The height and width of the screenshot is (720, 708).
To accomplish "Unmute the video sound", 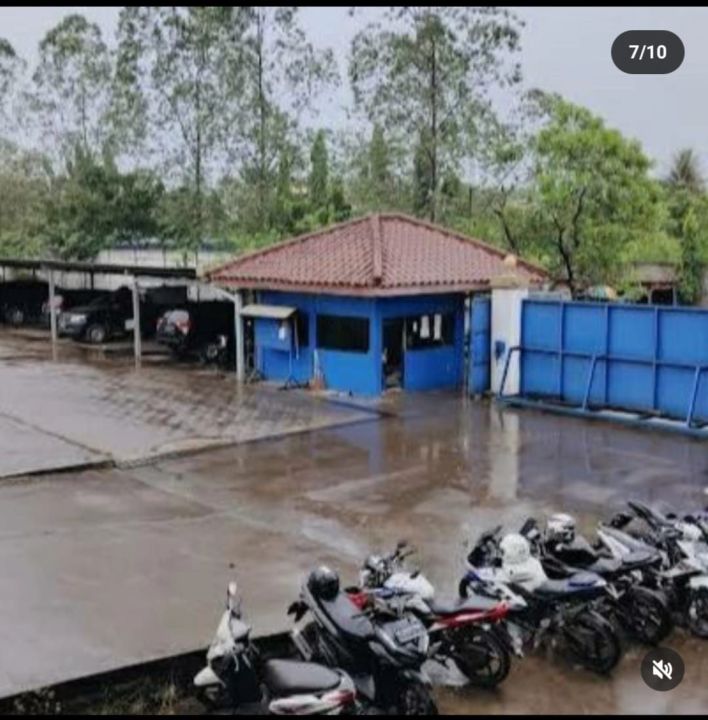I will point(662,669).
